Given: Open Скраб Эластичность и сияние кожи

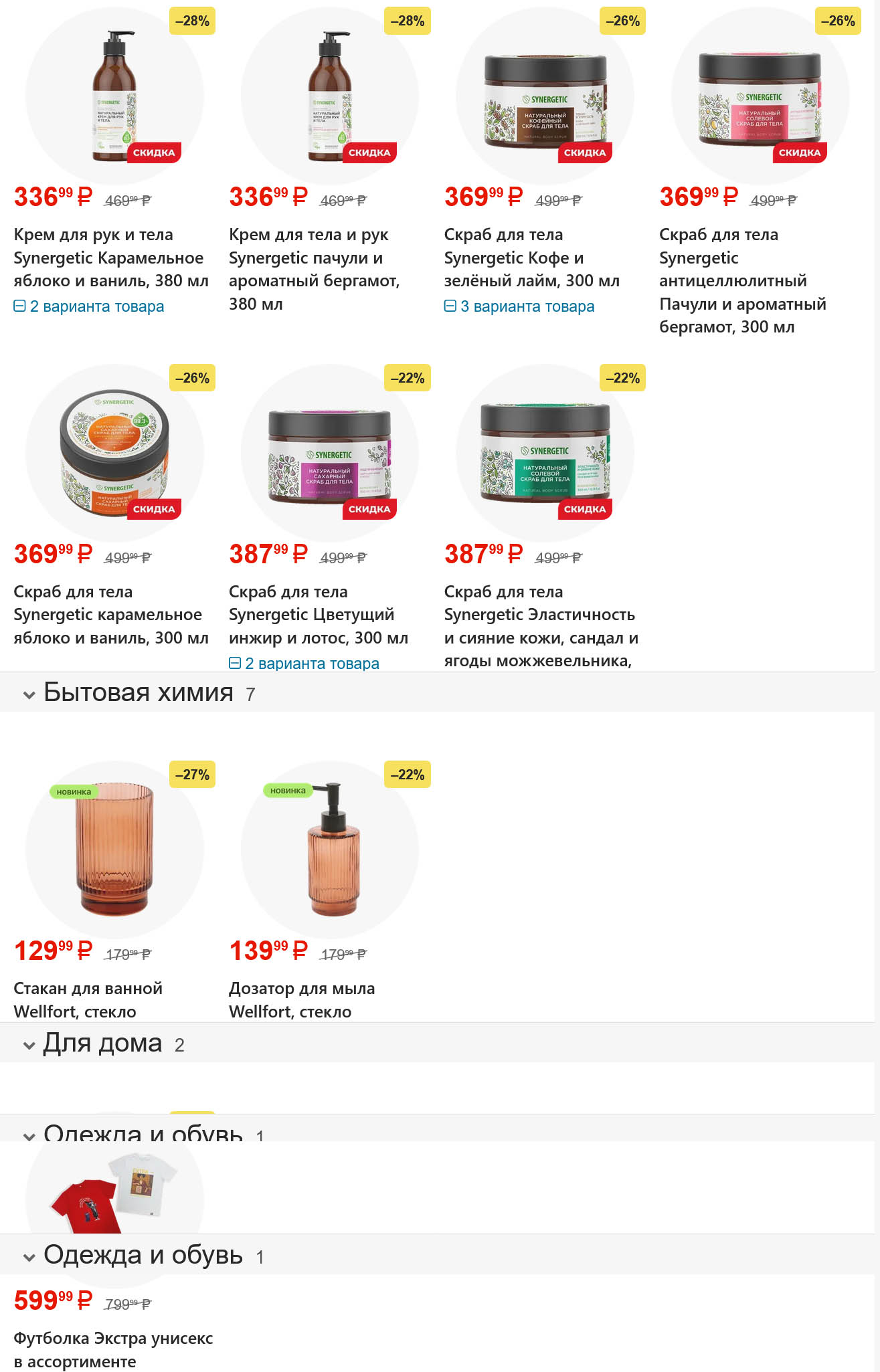Looking at the screenshot, I should point(541,625).
